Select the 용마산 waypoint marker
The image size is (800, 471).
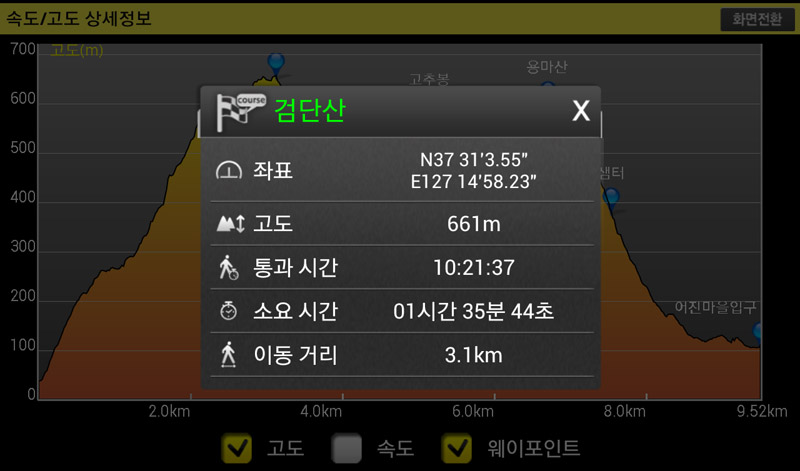point(547,87)
